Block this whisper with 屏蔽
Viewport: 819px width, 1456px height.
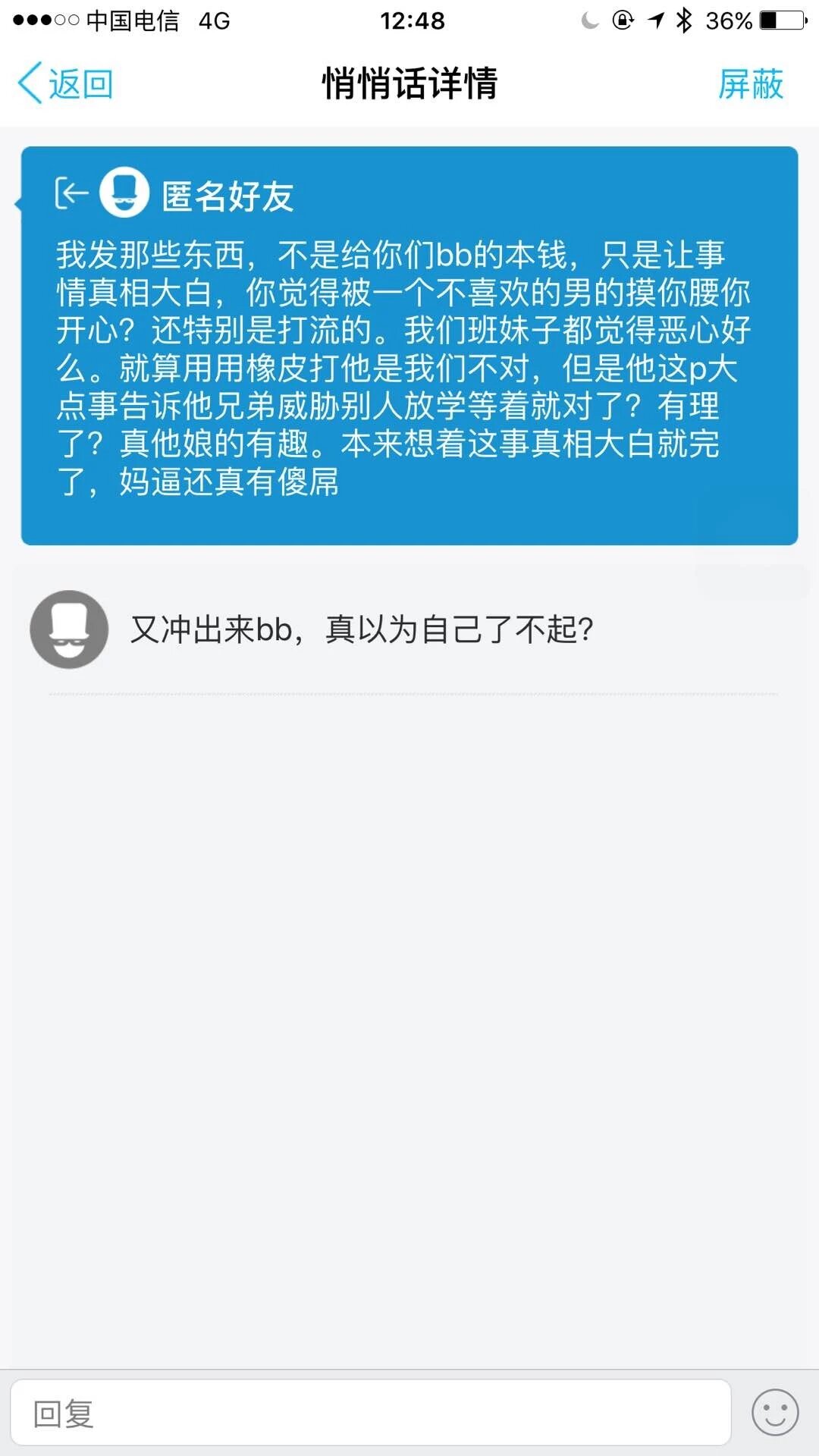[750, 83]
